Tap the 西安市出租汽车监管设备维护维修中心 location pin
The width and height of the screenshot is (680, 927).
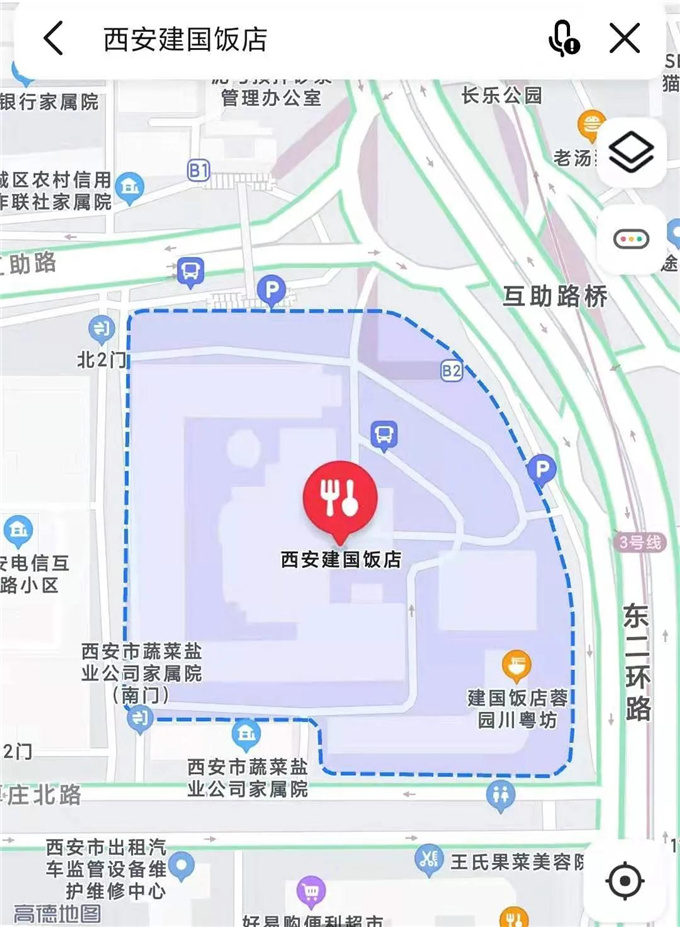point(181,863)
